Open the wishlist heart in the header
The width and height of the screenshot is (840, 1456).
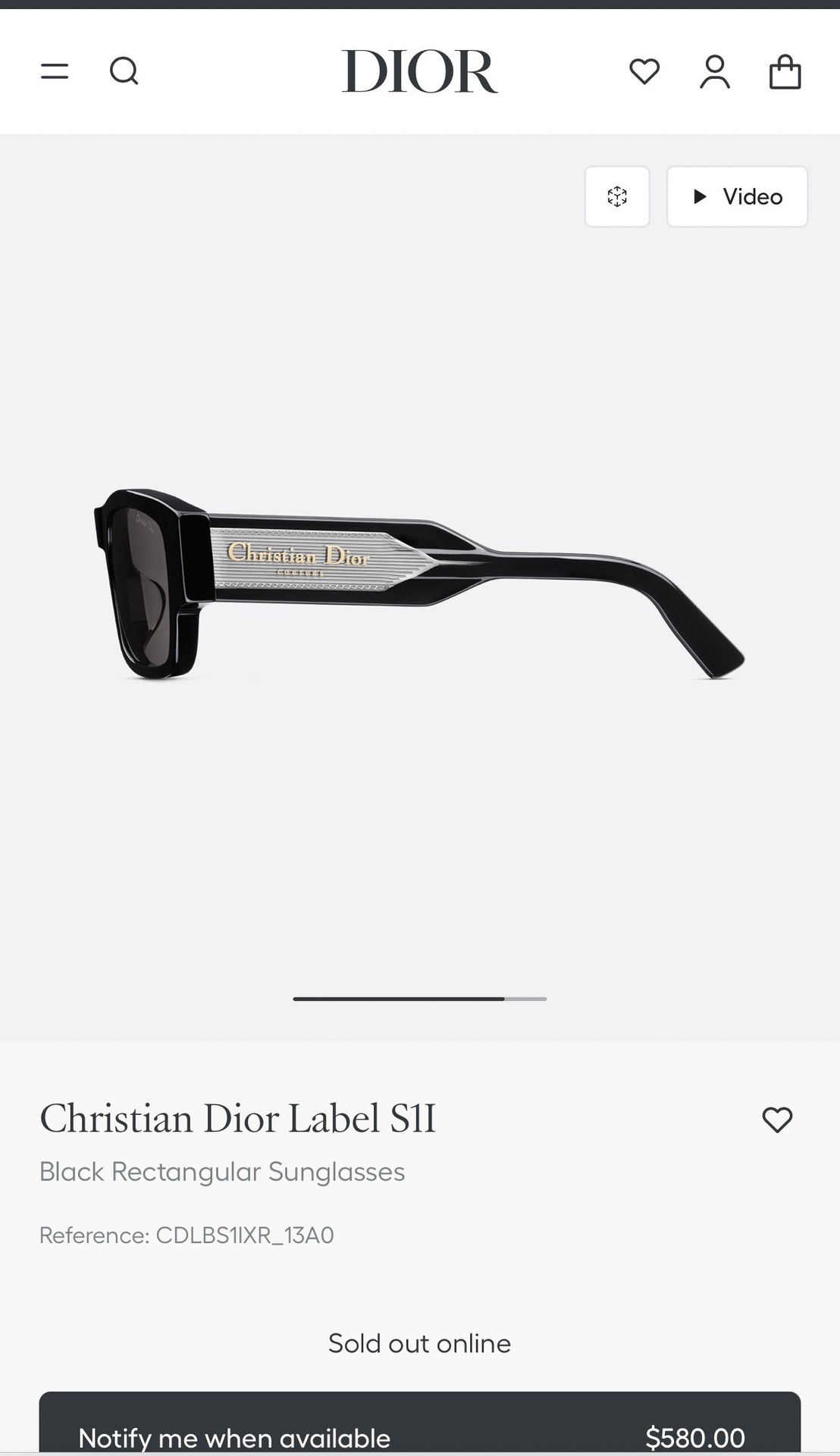pyautogui.click(x=644, y=71)
